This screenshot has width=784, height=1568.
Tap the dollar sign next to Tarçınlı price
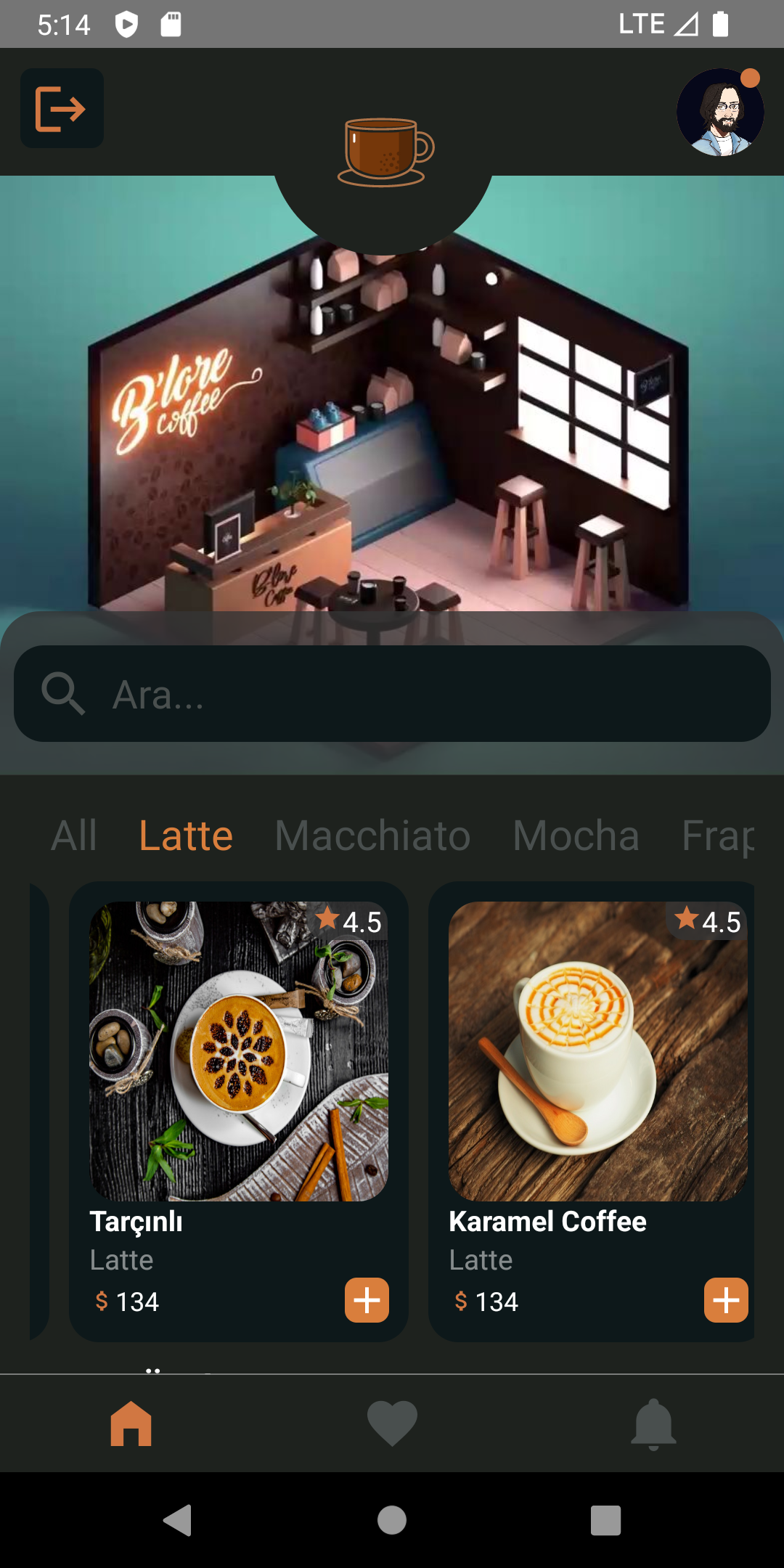102,1301
